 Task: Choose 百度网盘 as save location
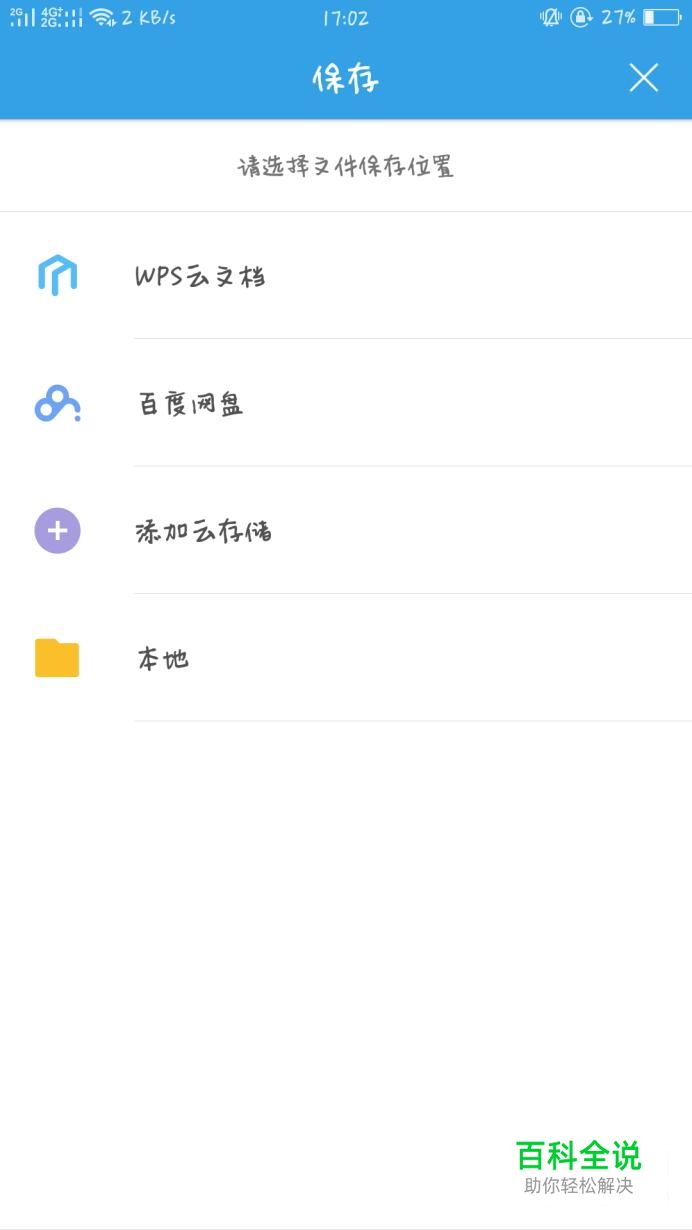tap(346, 403)
